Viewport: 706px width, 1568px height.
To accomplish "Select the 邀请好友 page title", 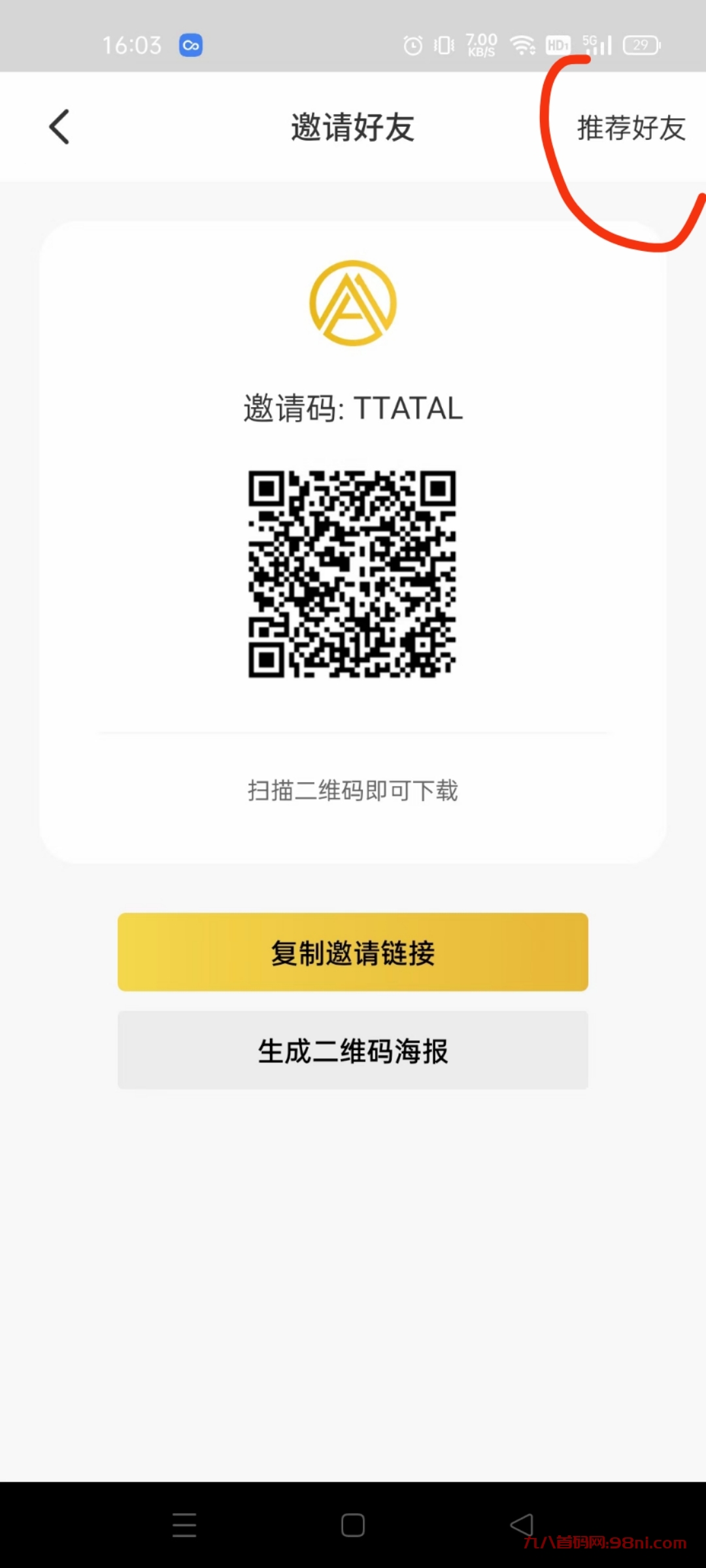I will pyautogui.click(x=352, y=128).
